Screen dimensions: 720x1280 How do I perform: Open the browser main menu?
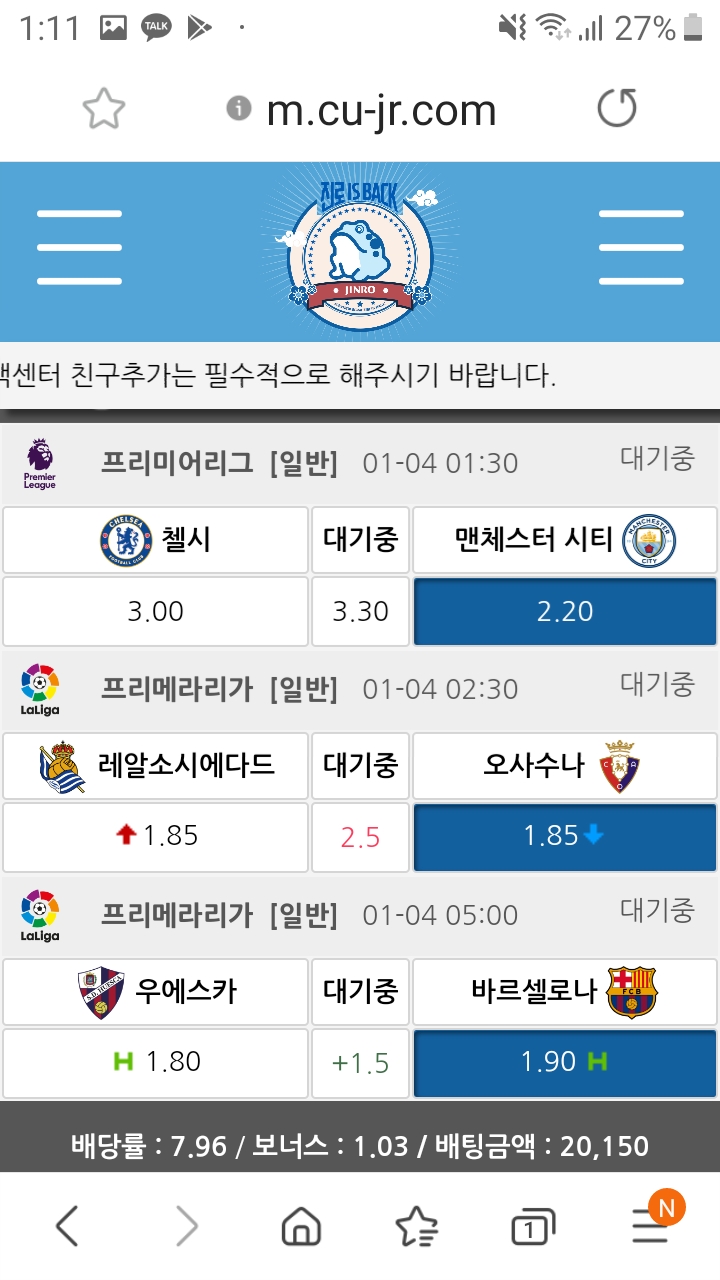click(x=651, y=1226)
